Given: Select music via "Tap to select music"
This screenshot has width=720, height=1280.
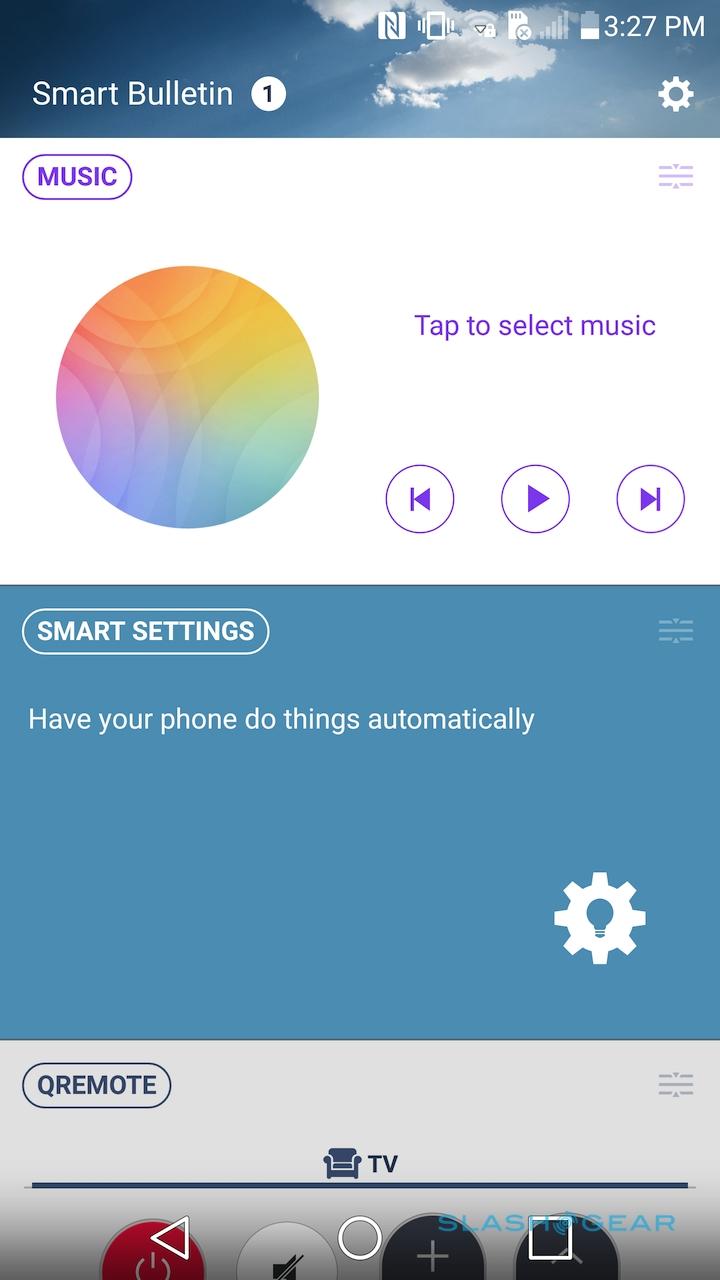Looking at the screenshot, I should [x=535, y=326].
